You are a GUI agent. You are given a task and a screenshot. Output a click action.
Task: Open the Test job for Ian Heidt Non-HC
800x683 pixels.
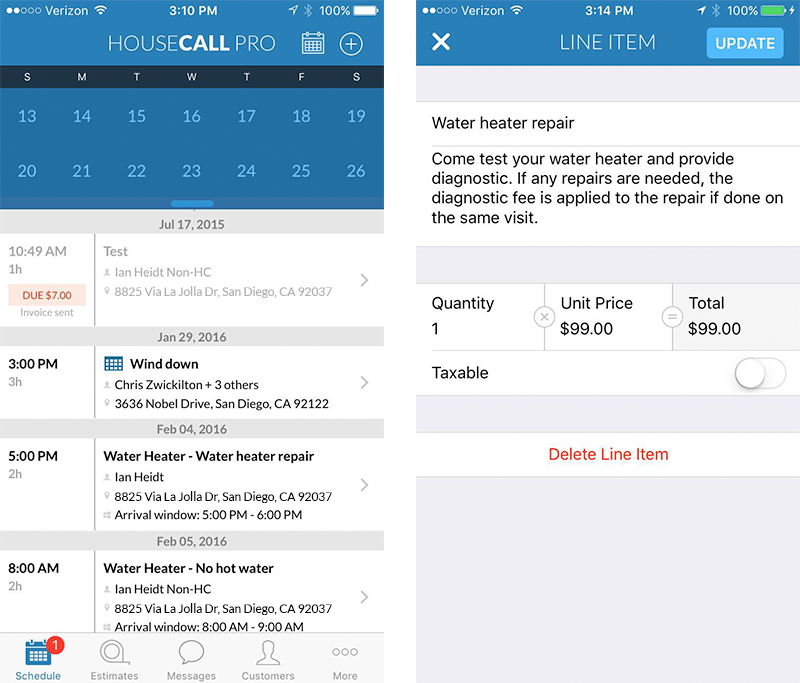point(230,271)
